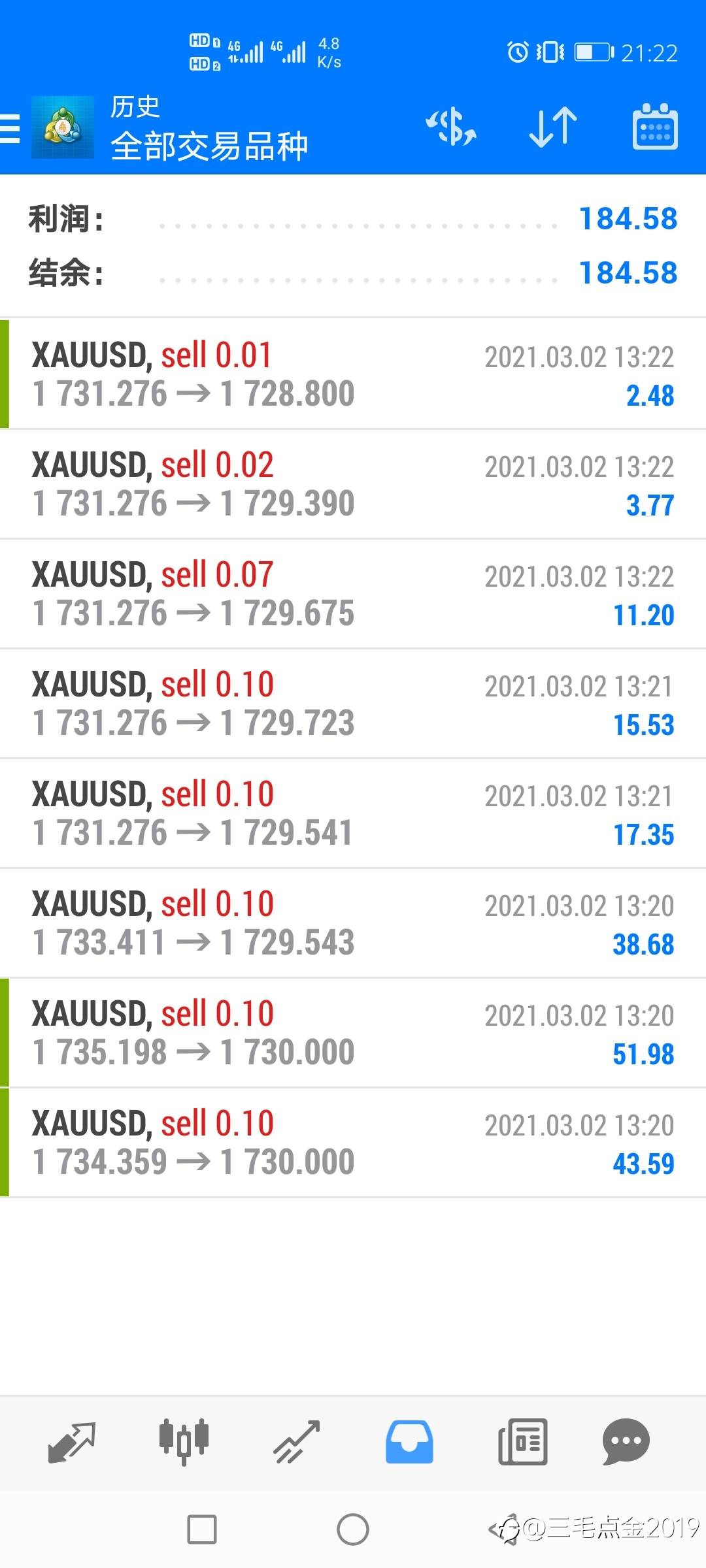The height and width of the screenshot is (1568, 706).
Task: Switch to the Quotes tab
Action: 72,1442
